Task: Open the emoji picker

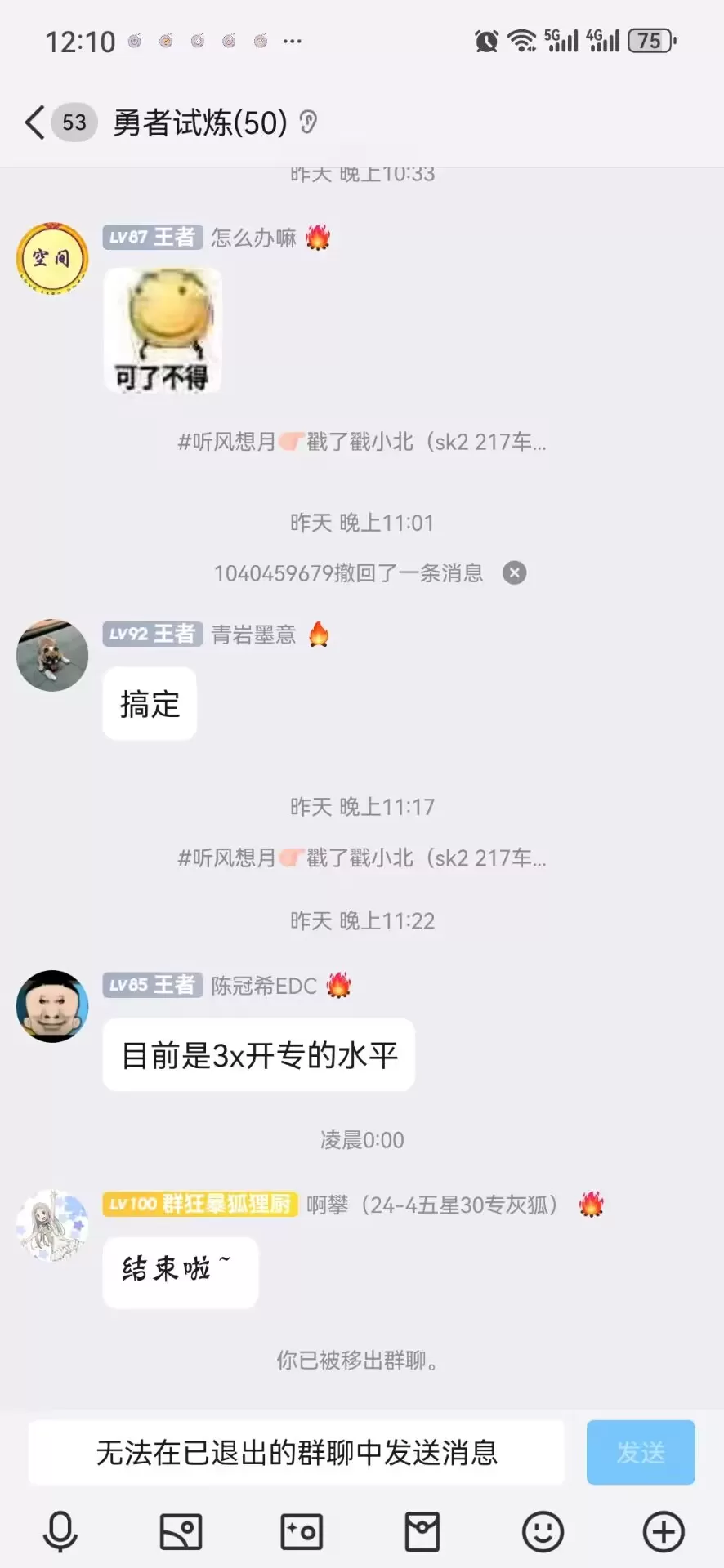Action: coord(543,1531)
